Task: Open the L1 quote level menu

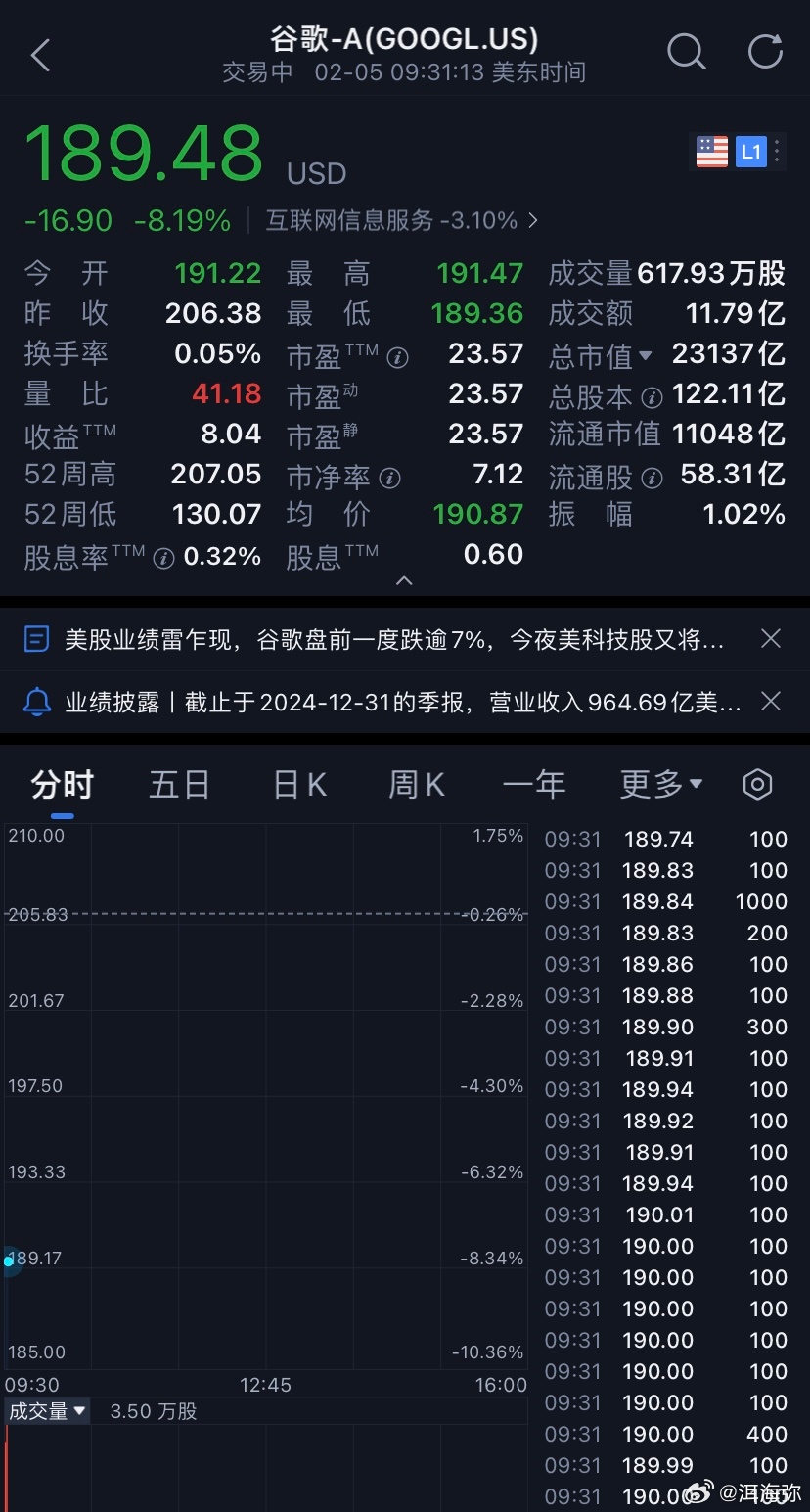Action: pos(750,152)
